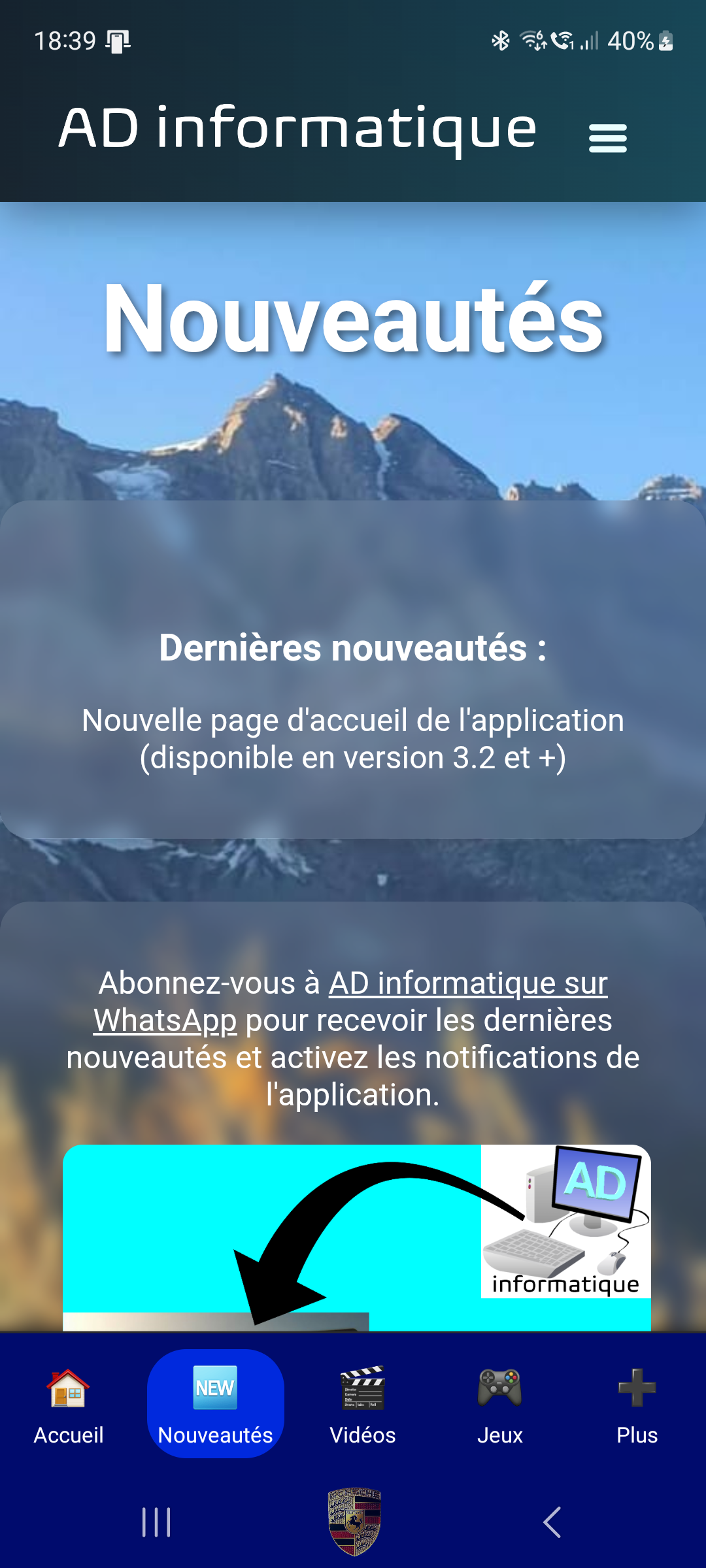Open the recent apps view
The height and width of the screenshot is (1568, 706).
pyautogui.click(x=156, y=1522)
